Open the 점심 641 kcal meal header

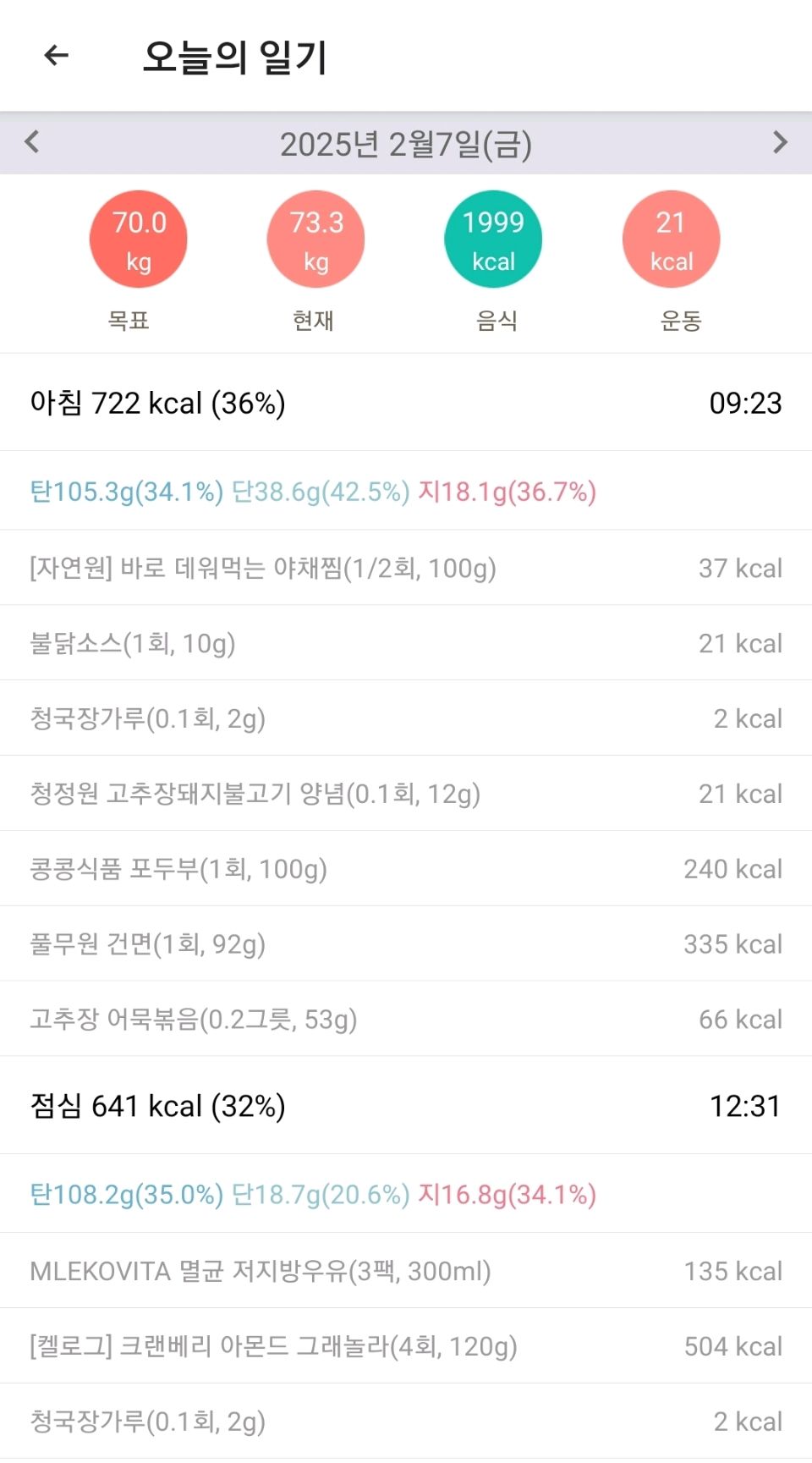(406, 1106)
